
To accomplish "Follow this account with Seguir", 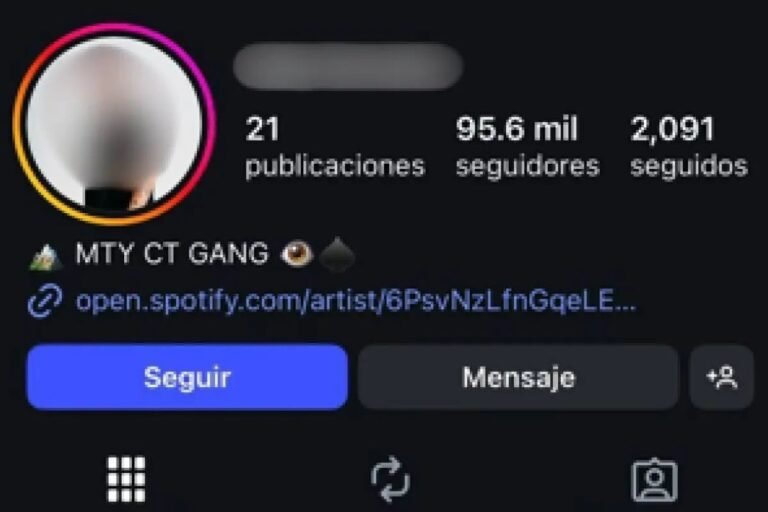I will tap(187, 377).
